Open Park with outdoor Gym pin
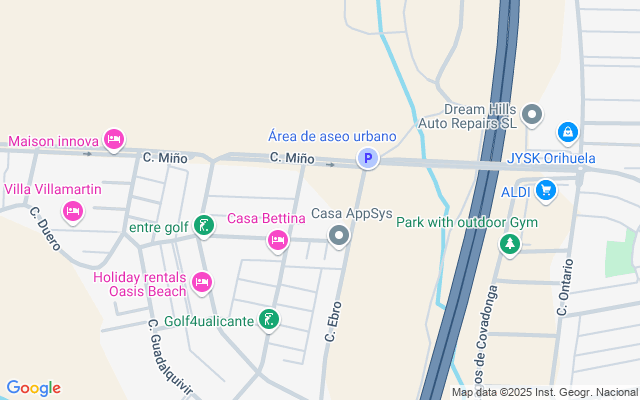 (x=511, y=243)
